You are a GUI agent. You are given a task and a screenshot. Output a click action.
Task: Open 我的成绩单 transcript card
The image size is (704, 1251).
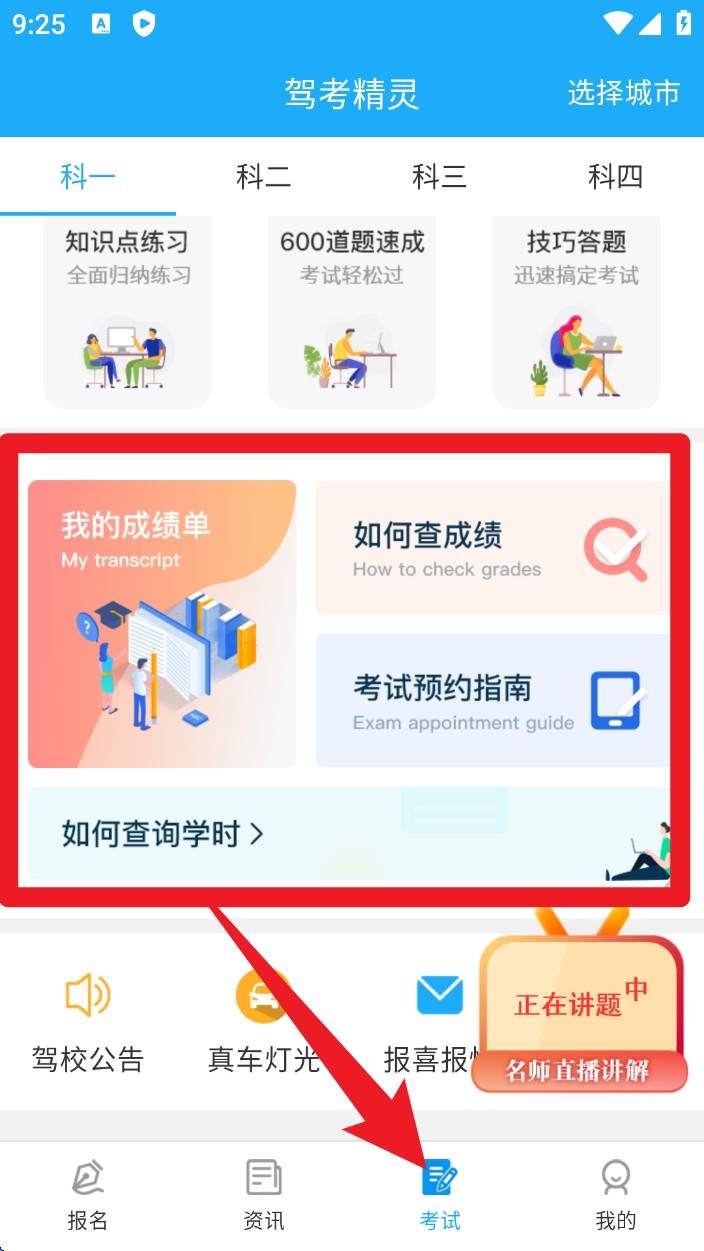pyautogui.click(x=162, y=624)
